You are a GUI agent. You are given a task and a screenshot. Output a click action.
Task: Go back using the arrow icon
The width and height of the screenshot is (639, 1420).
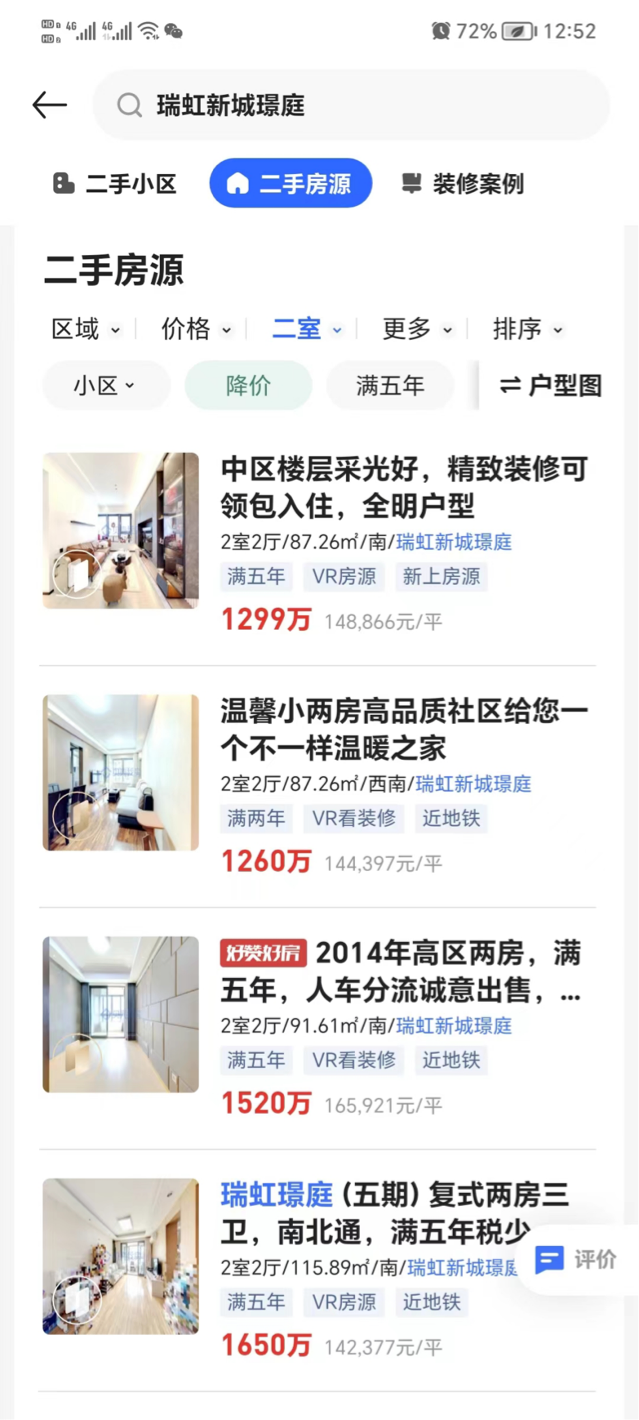49,105
